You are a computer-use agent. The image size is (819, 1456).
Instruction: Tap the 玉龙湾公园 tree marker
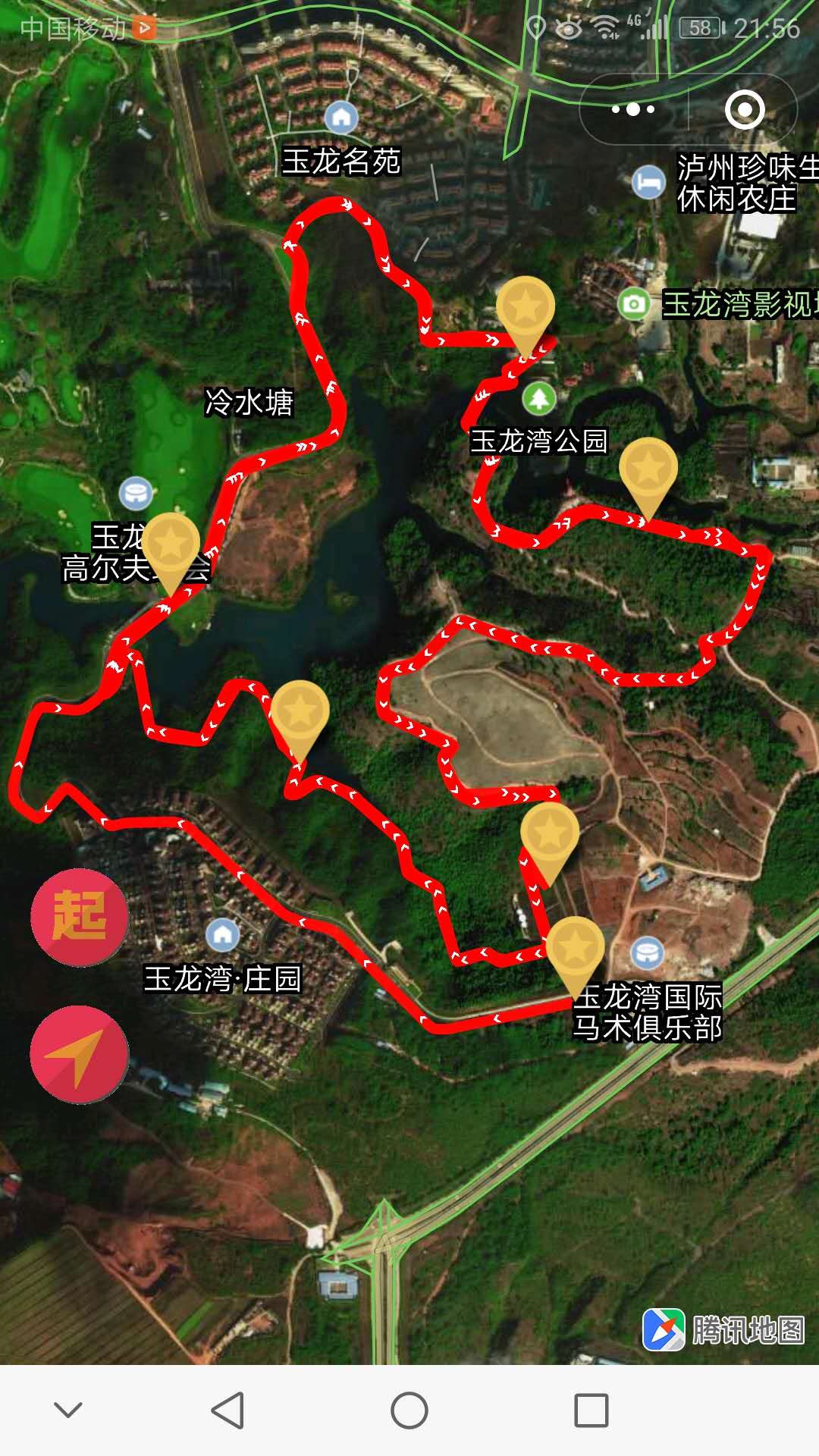coord(539,398)
